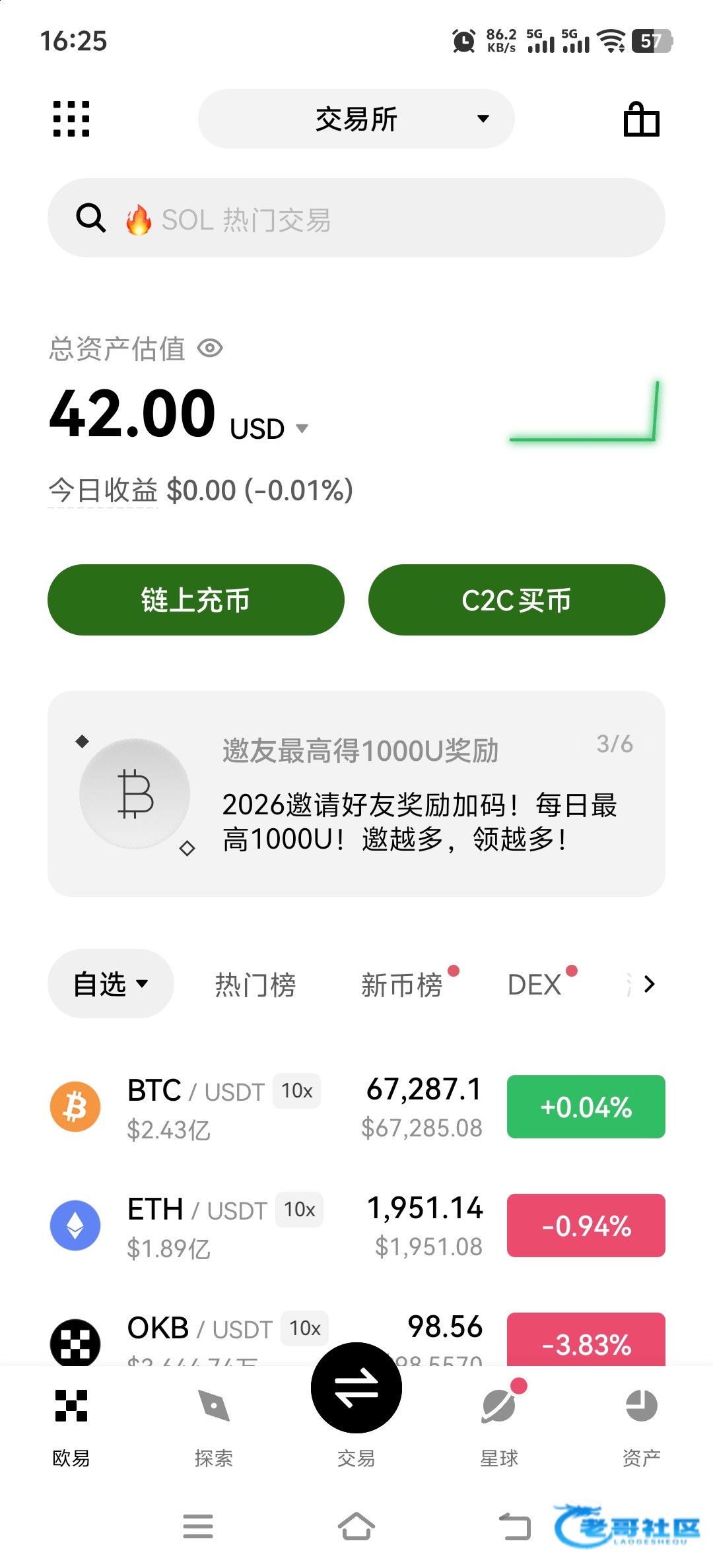Screen dimensions: 713x1568
Task: Hide total asset value with eye icon
Action: (x=210, y=348)
